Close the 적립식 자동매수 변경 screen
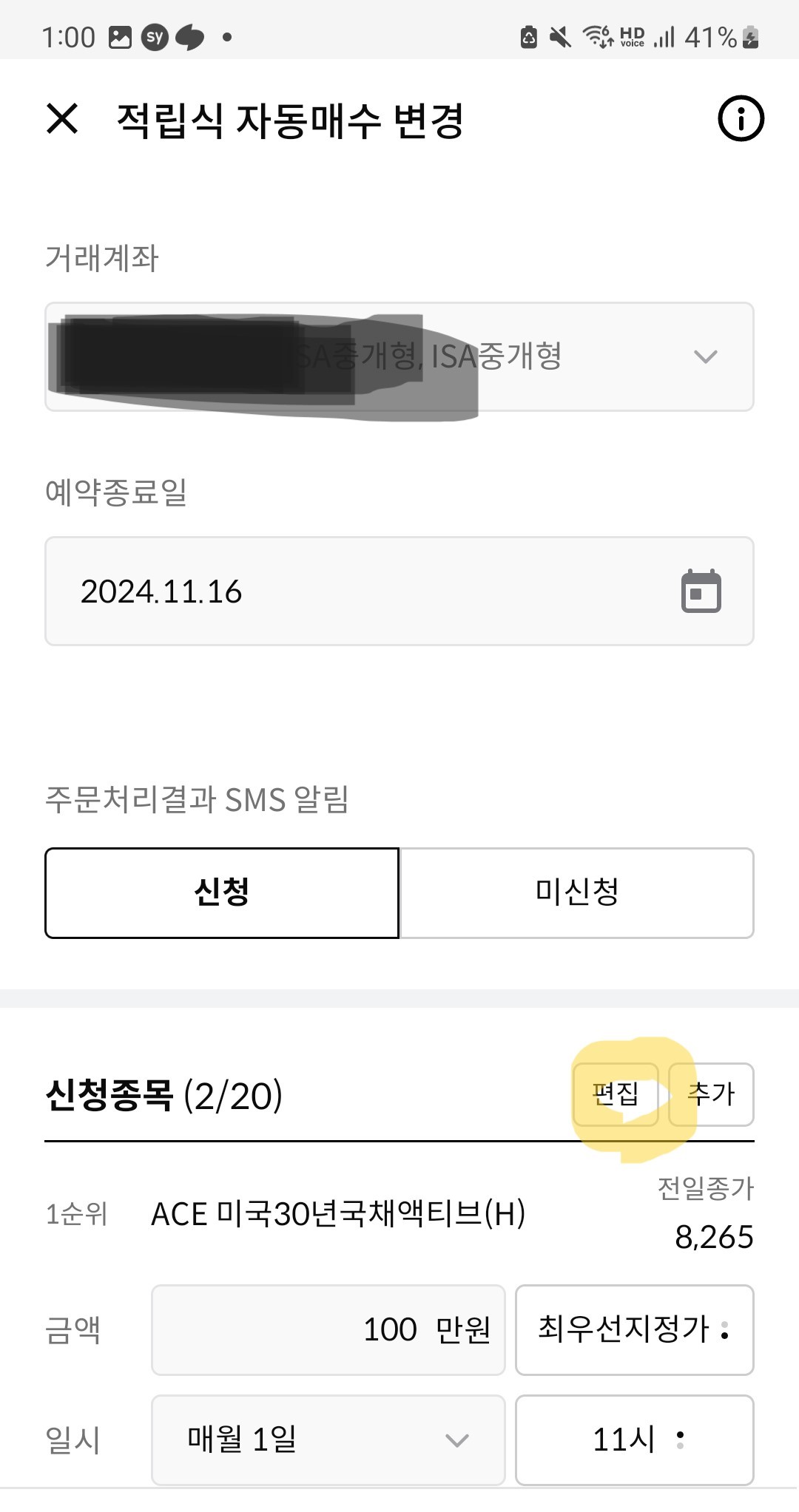Screen dimensions: 799x1512 [61, 118]
